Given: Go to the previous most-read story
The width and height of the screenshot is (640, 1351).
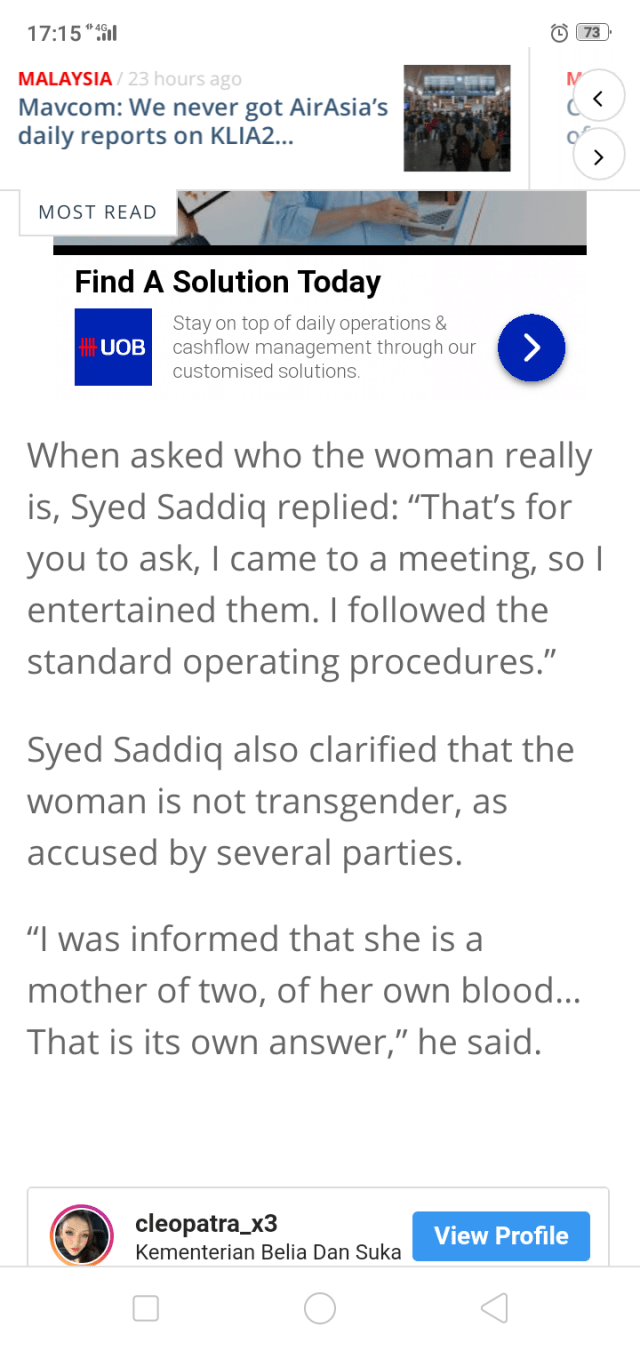Looking at the screenshot, I should point(598,98).
